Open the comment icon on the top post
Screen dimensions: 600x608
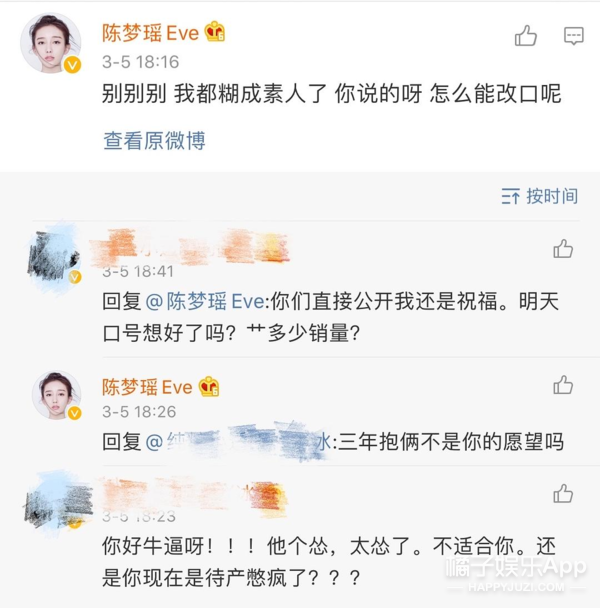(x=573, y=37)
